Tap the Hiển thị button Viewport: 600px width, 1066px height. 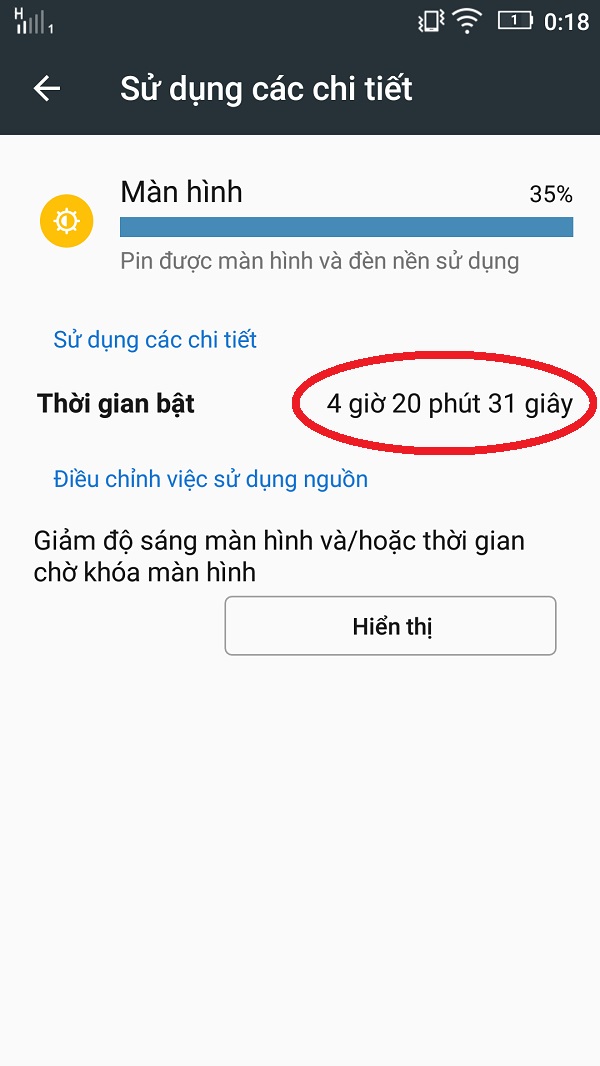390,626
